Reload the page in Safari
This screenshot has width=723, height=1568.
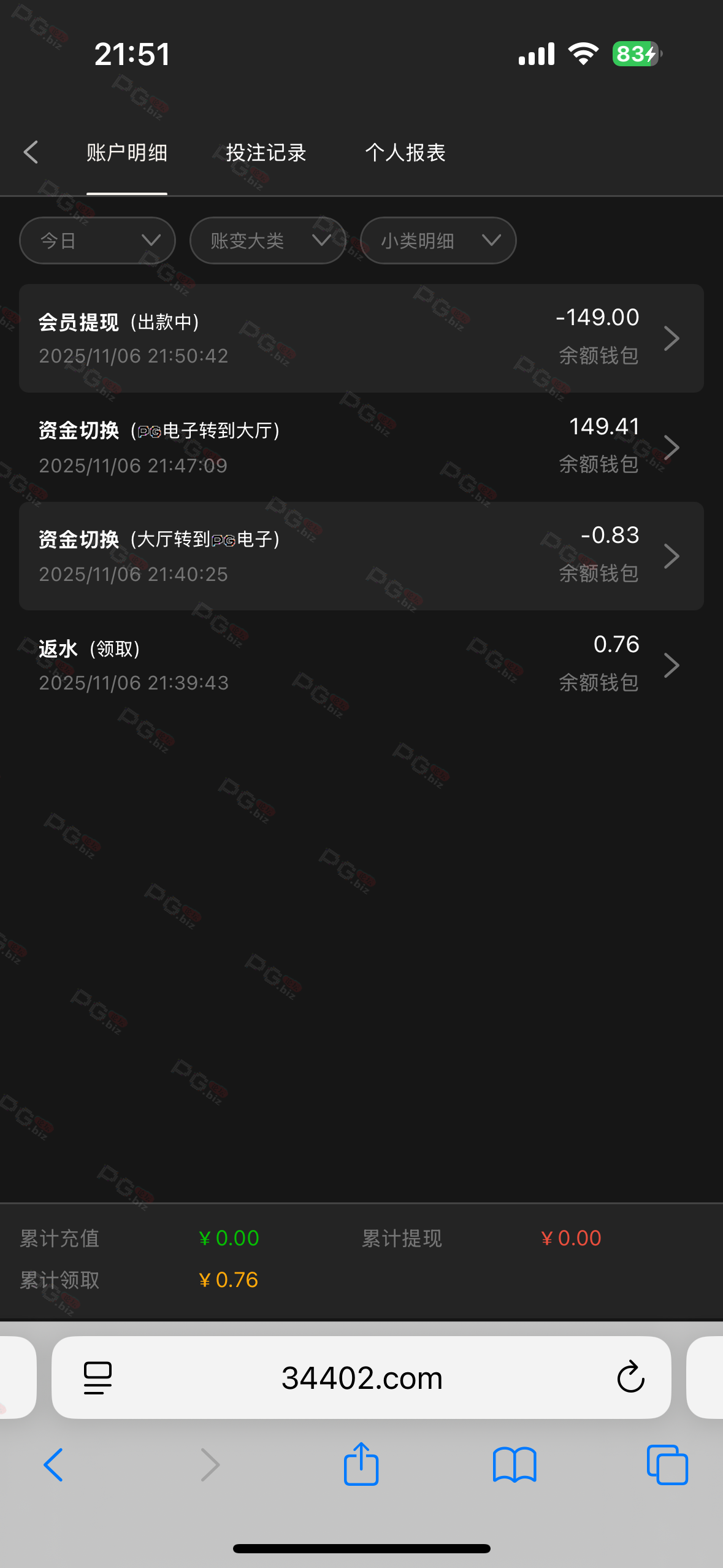point(630,1378)
